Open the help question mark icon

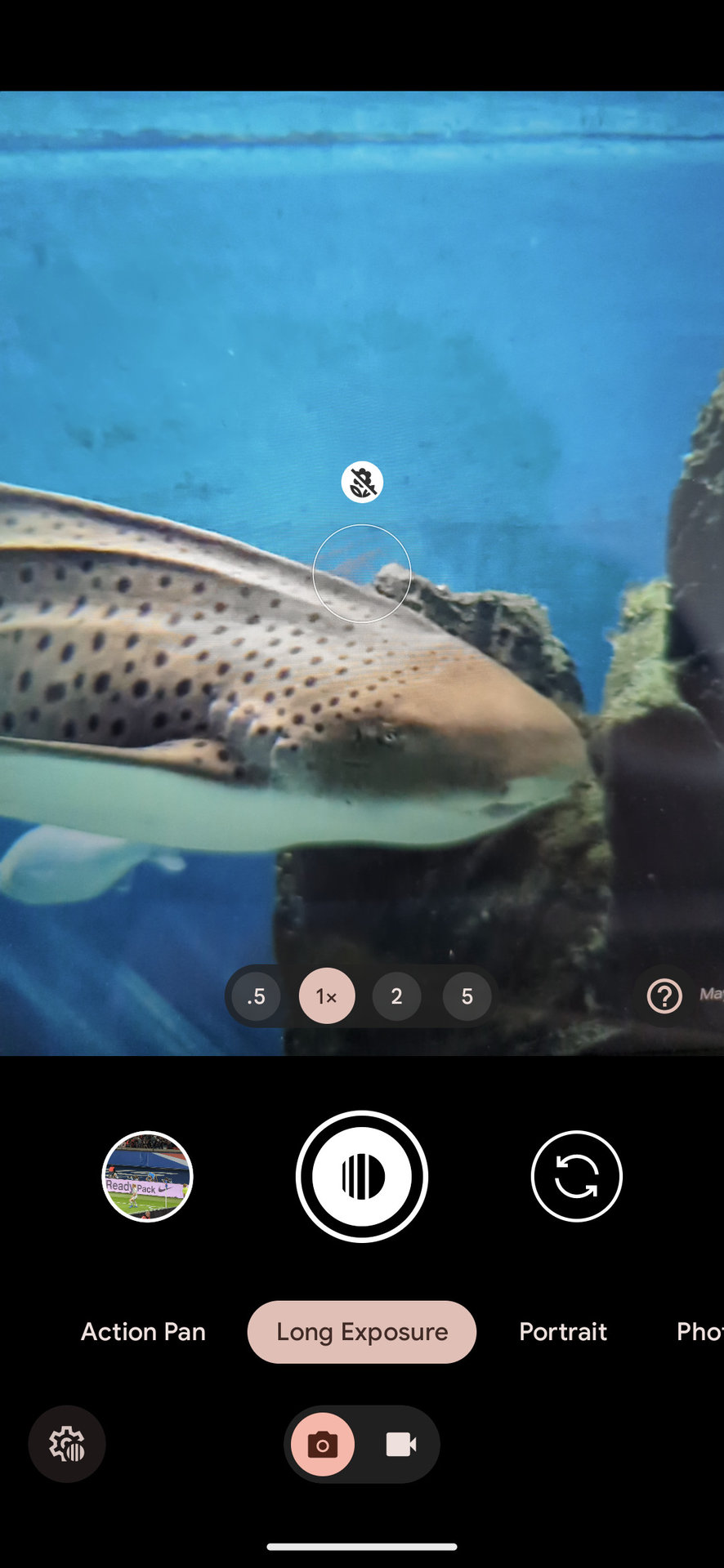664,996
